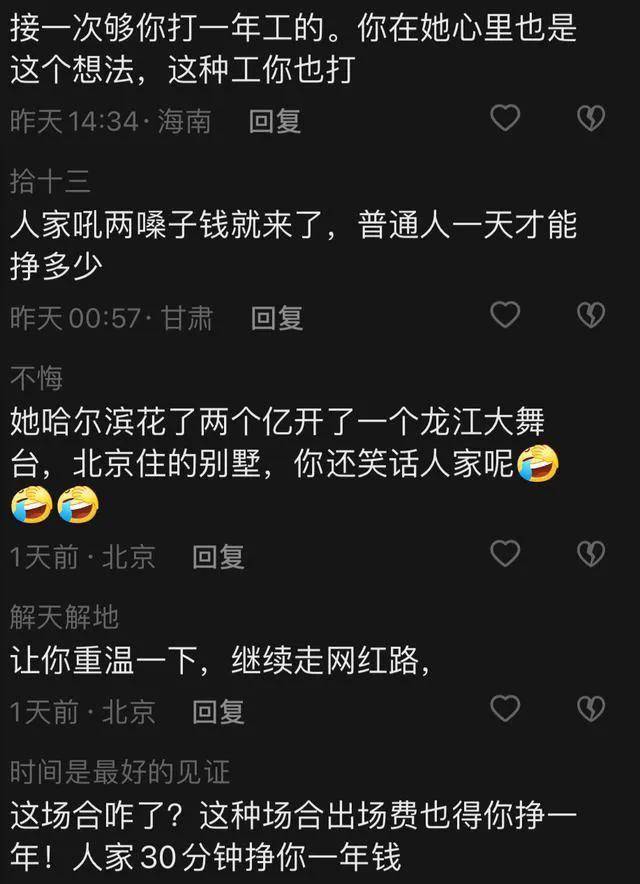The width and height of the screenshot is (640, 884).
Task: Dislike 不悔's comment
Action: coord(592,553)
